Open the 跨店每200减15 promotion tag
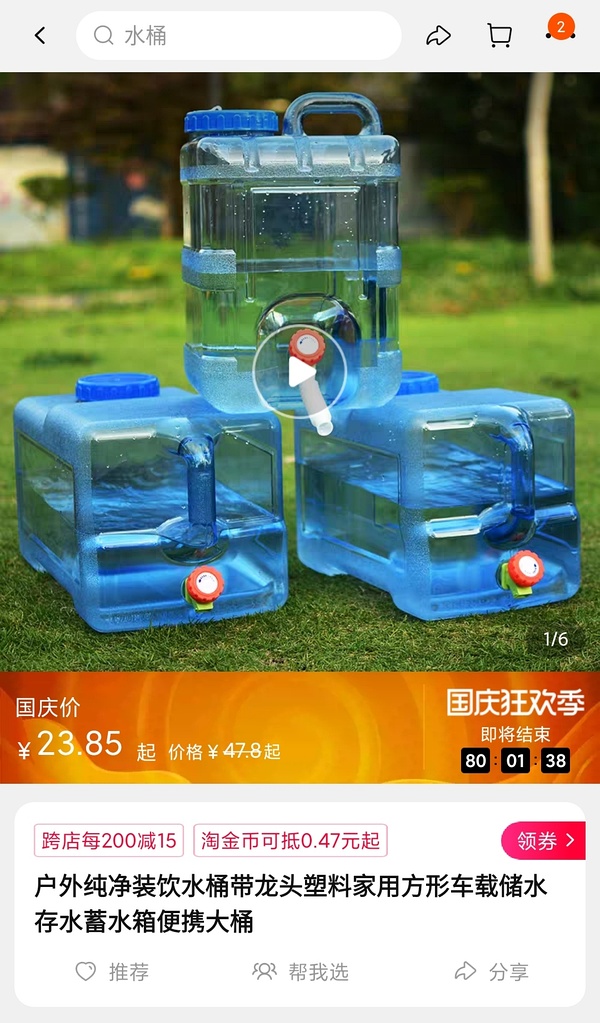The image size is (600, 1023). 108,841
